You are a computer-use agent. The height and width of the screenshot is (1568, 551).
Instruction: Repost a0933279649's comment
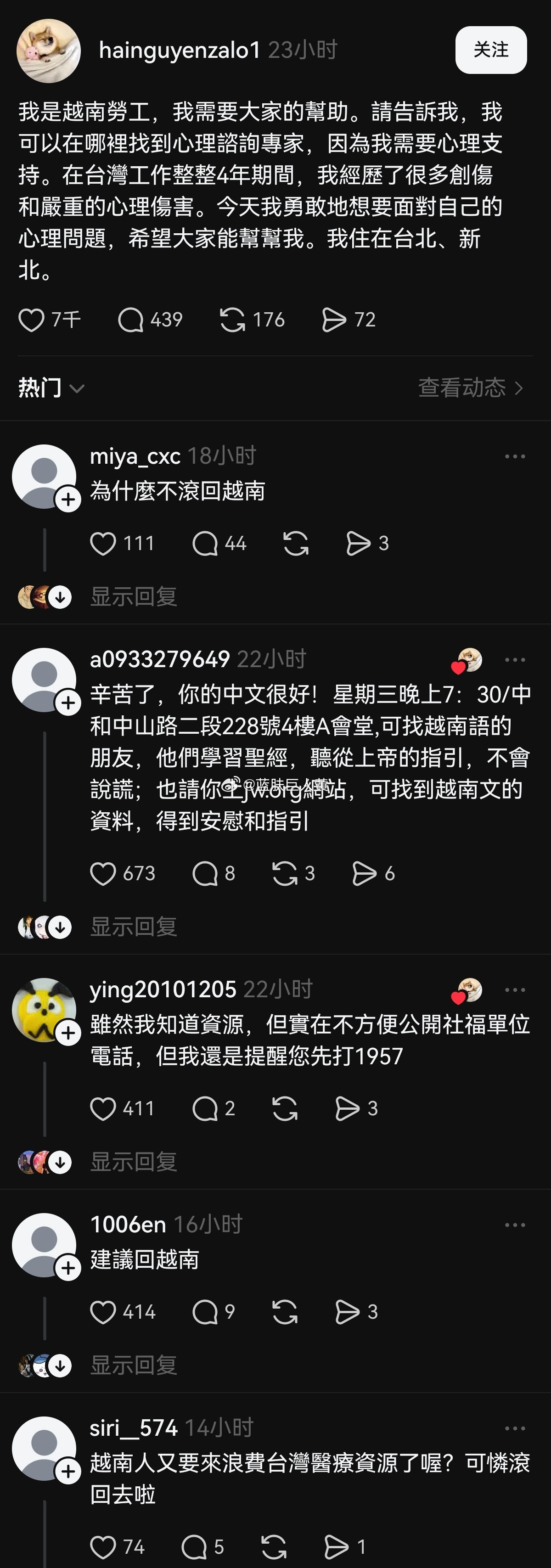coord(286,873)
